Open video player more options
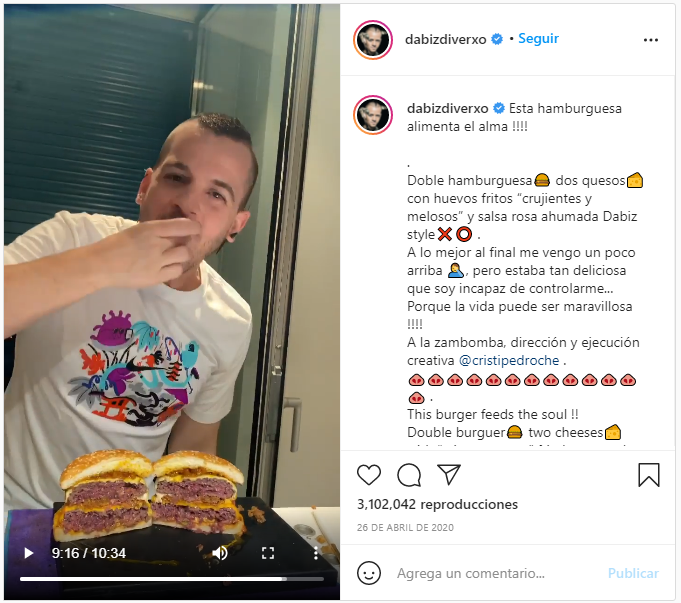This screenshot has height=603, width=681. click(x=315, y=552)
